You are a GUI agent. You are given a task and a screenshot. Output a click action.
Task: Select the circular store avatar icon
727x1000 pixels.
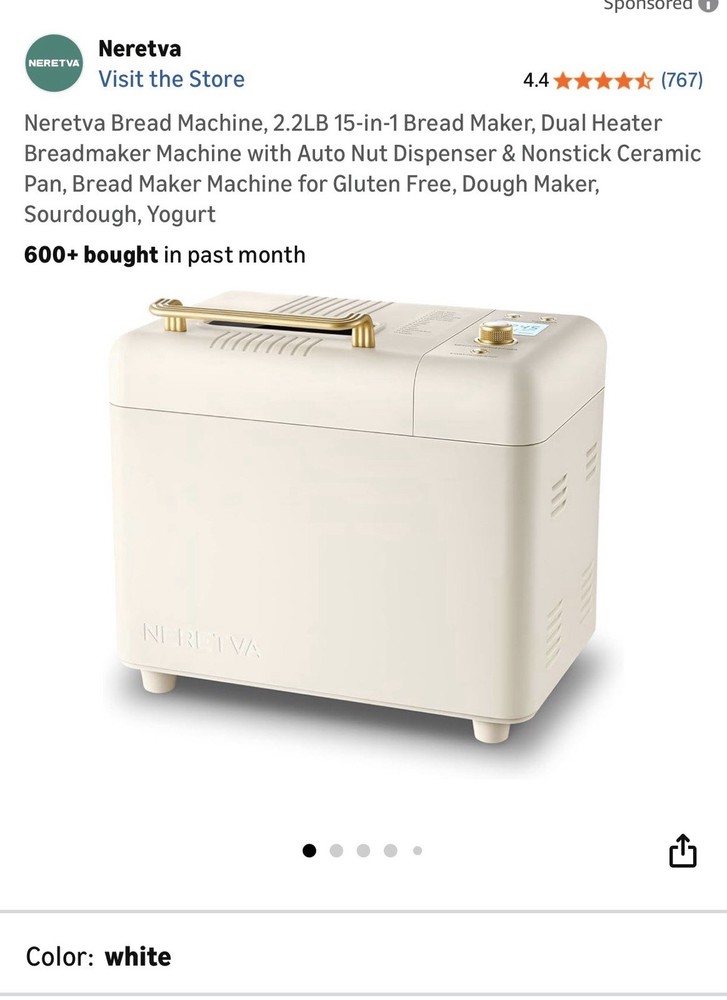[53, 63]
